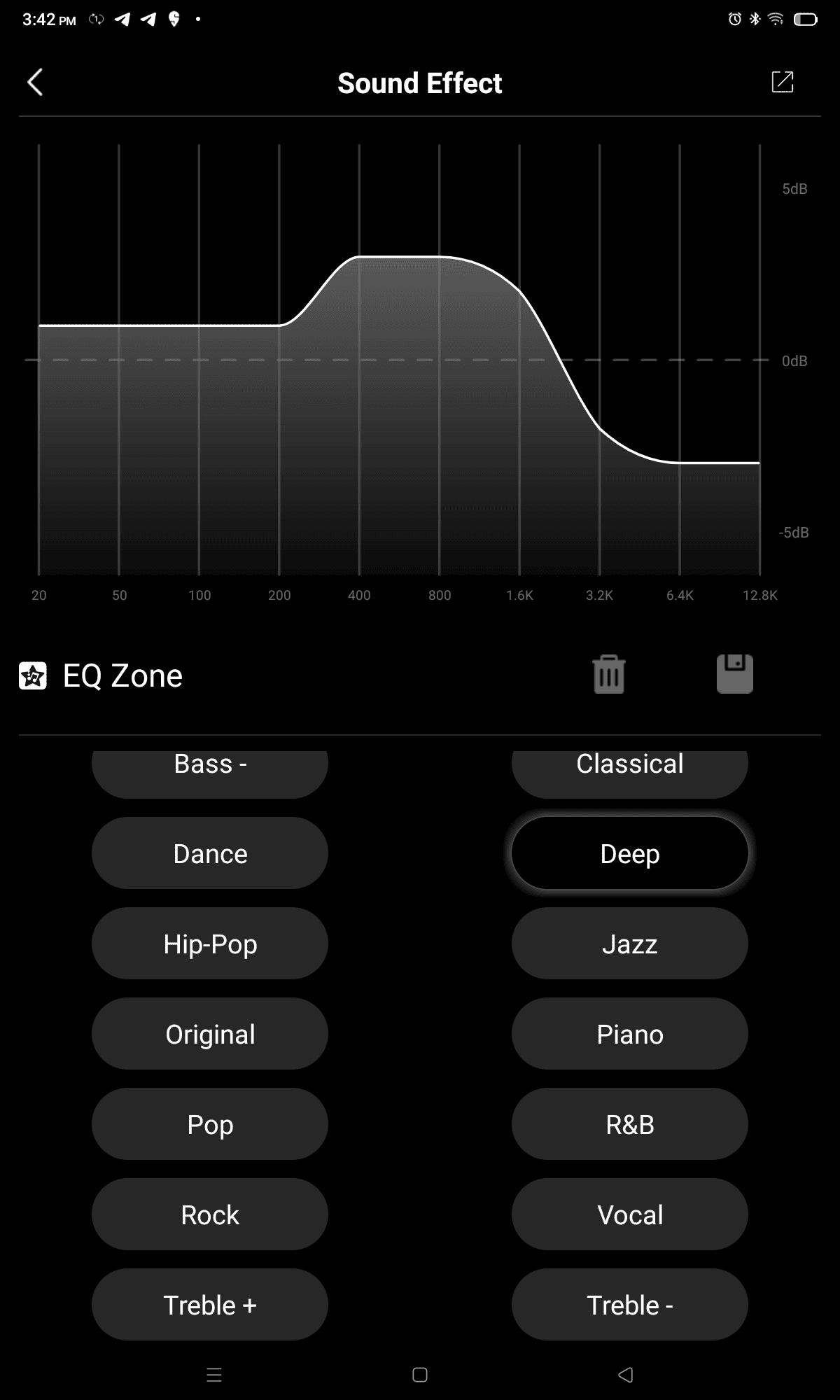Select the Original preset
The image size is (840, 1400).
[210, 1034]
